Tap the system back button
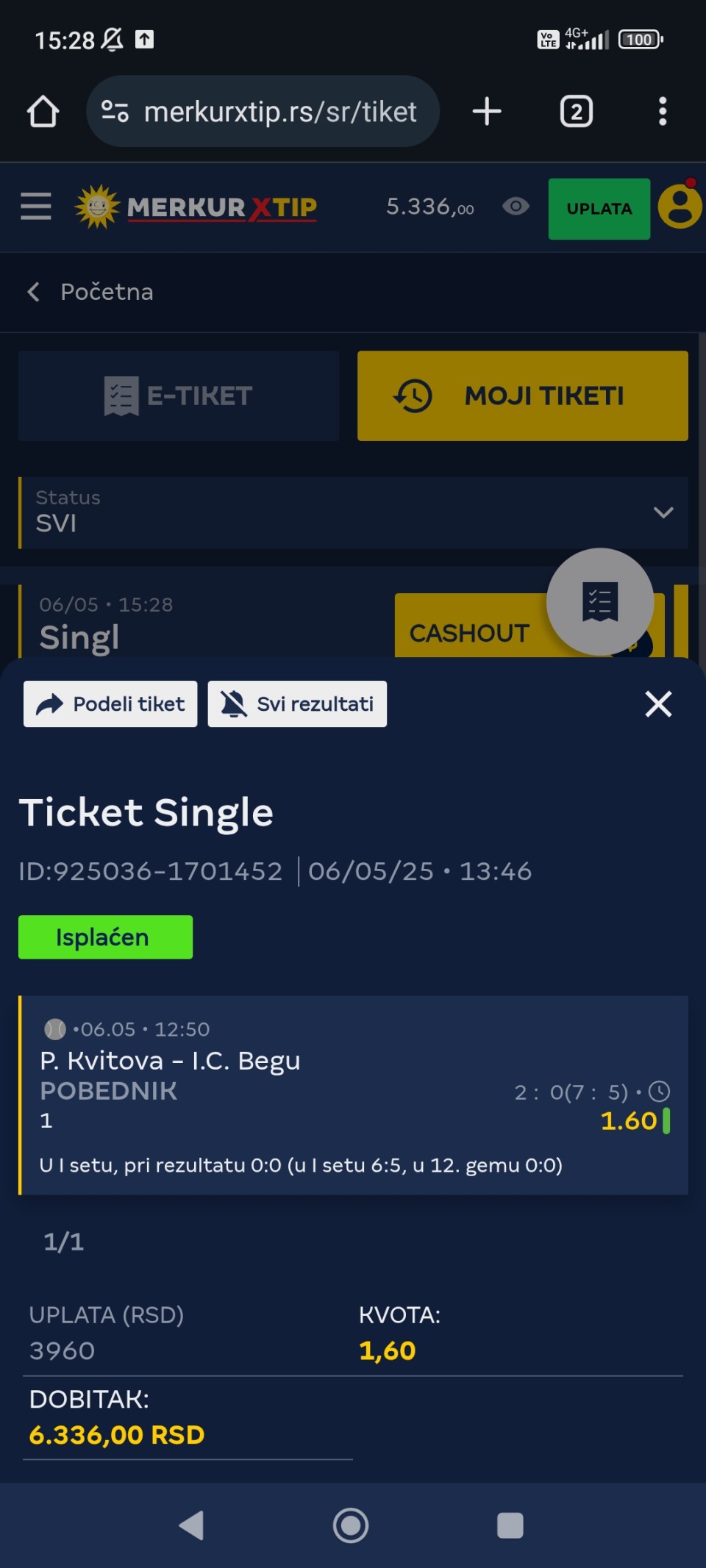This screenshot has width=706, height=1568. pos(192,1525)
